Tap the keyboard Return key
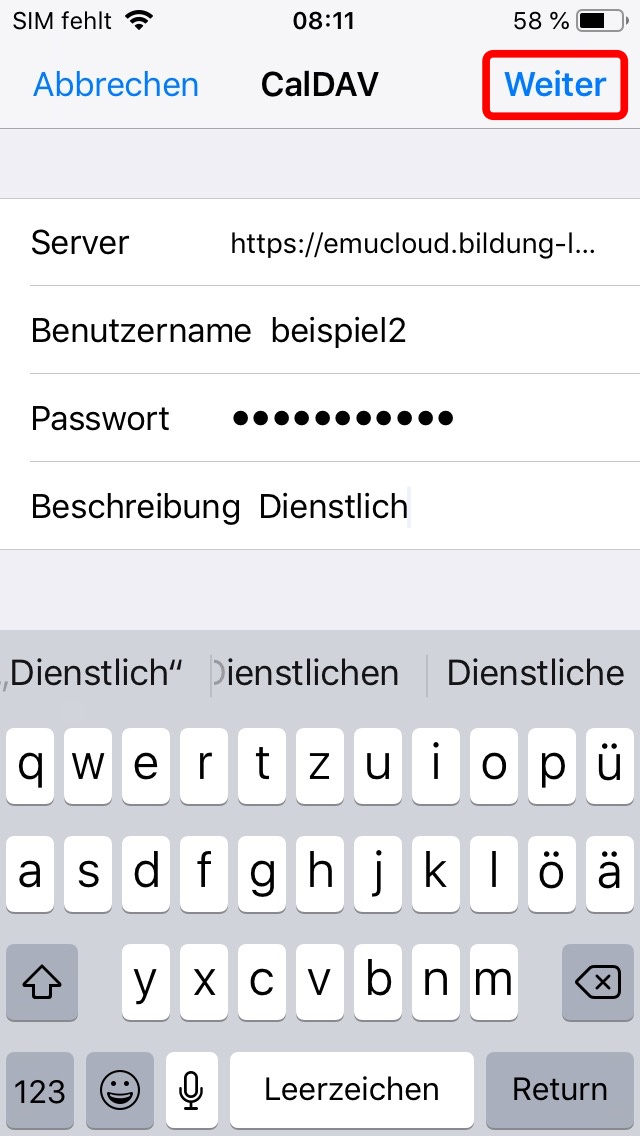 560,1089
